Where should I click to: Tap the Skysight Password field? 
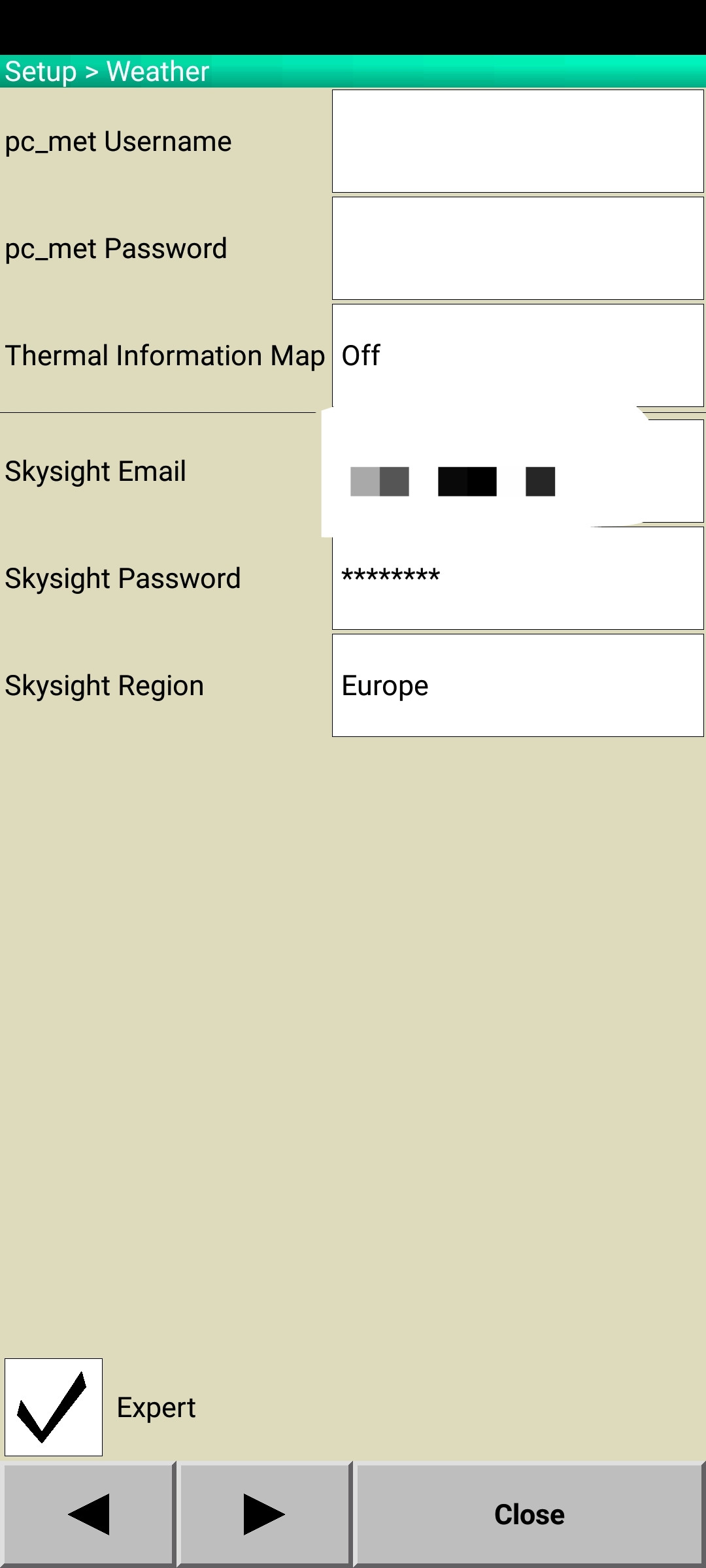(x=518, y=578)
